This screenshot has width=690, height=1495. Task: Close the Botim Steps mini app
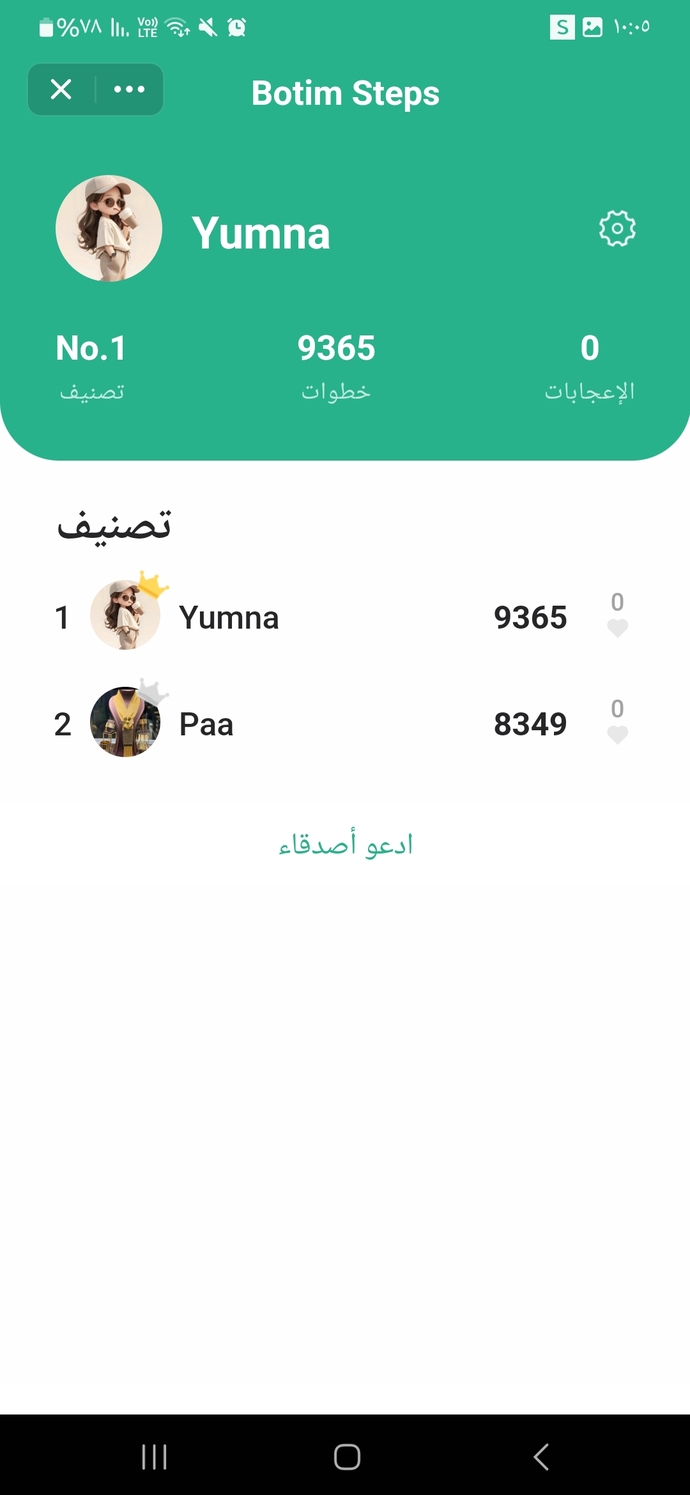[61, 90]
